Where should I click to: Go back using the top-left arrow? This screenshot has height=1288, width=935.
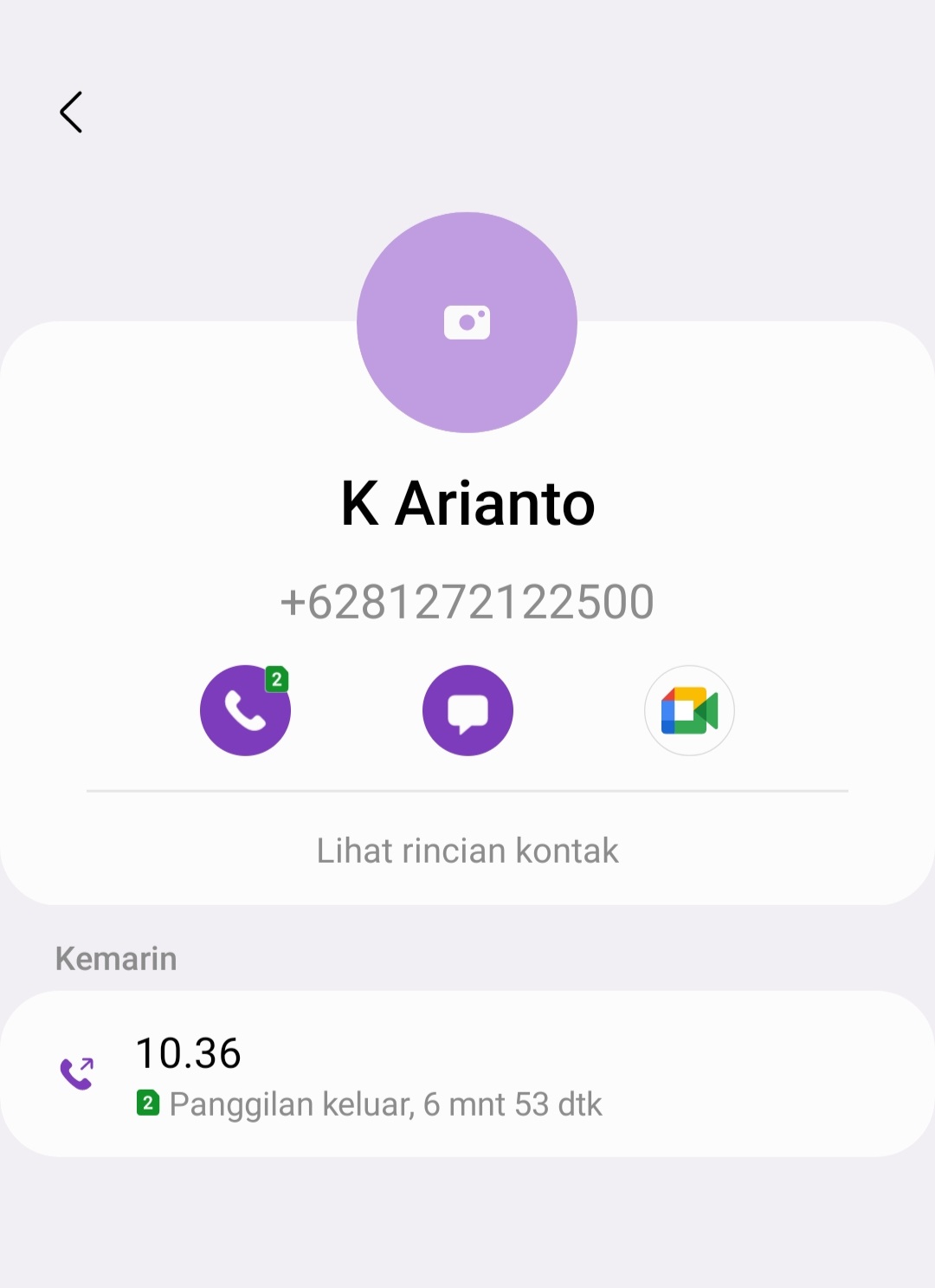[71, 113]
